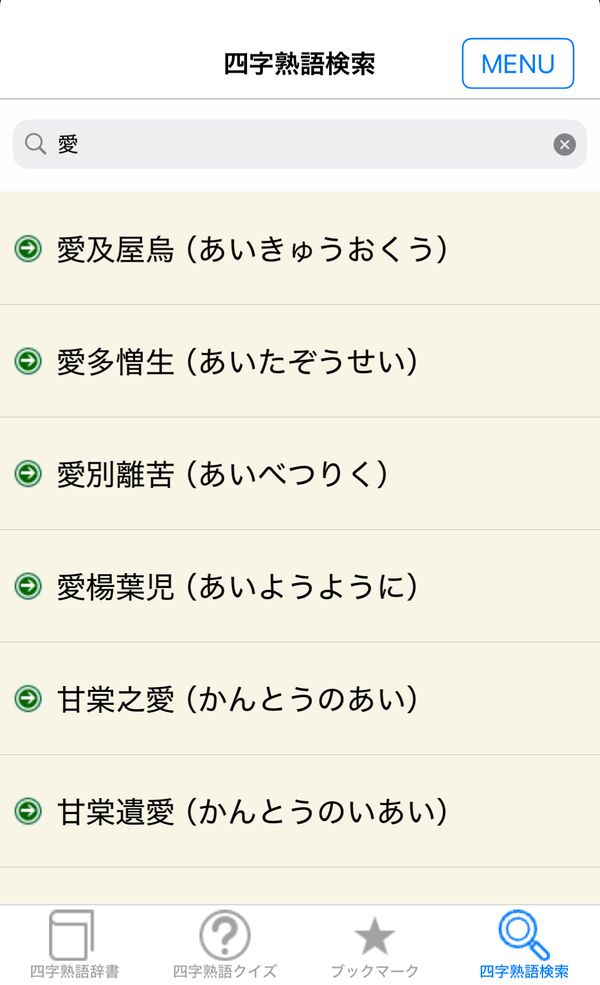Open the ブックマーク tab
Screen dimensions: 600x985
tap(374, 945)
